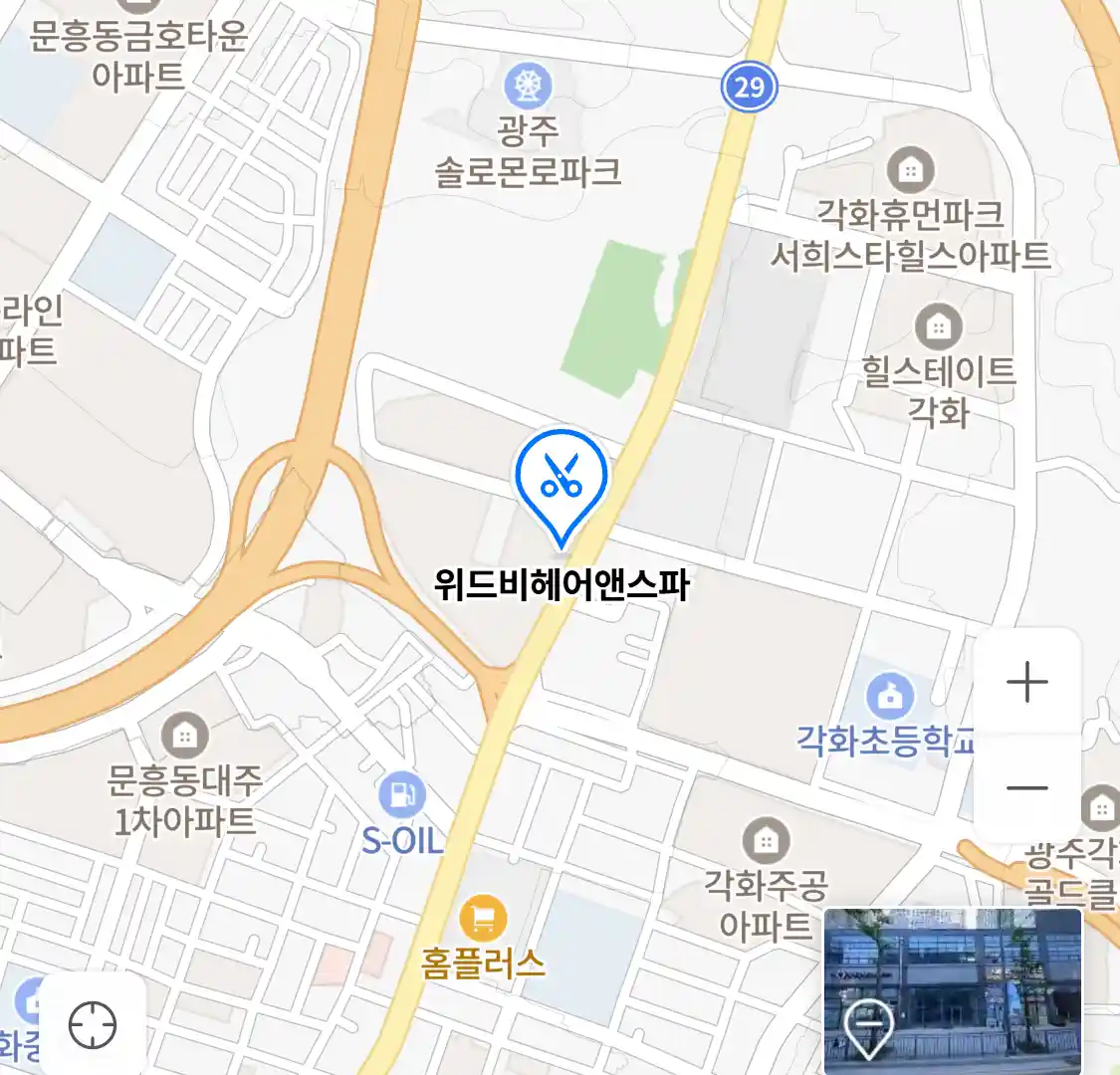The image size is (1120, 1075).
Task: Select the S-OIL gas station marker
Action: click(402, 796)
